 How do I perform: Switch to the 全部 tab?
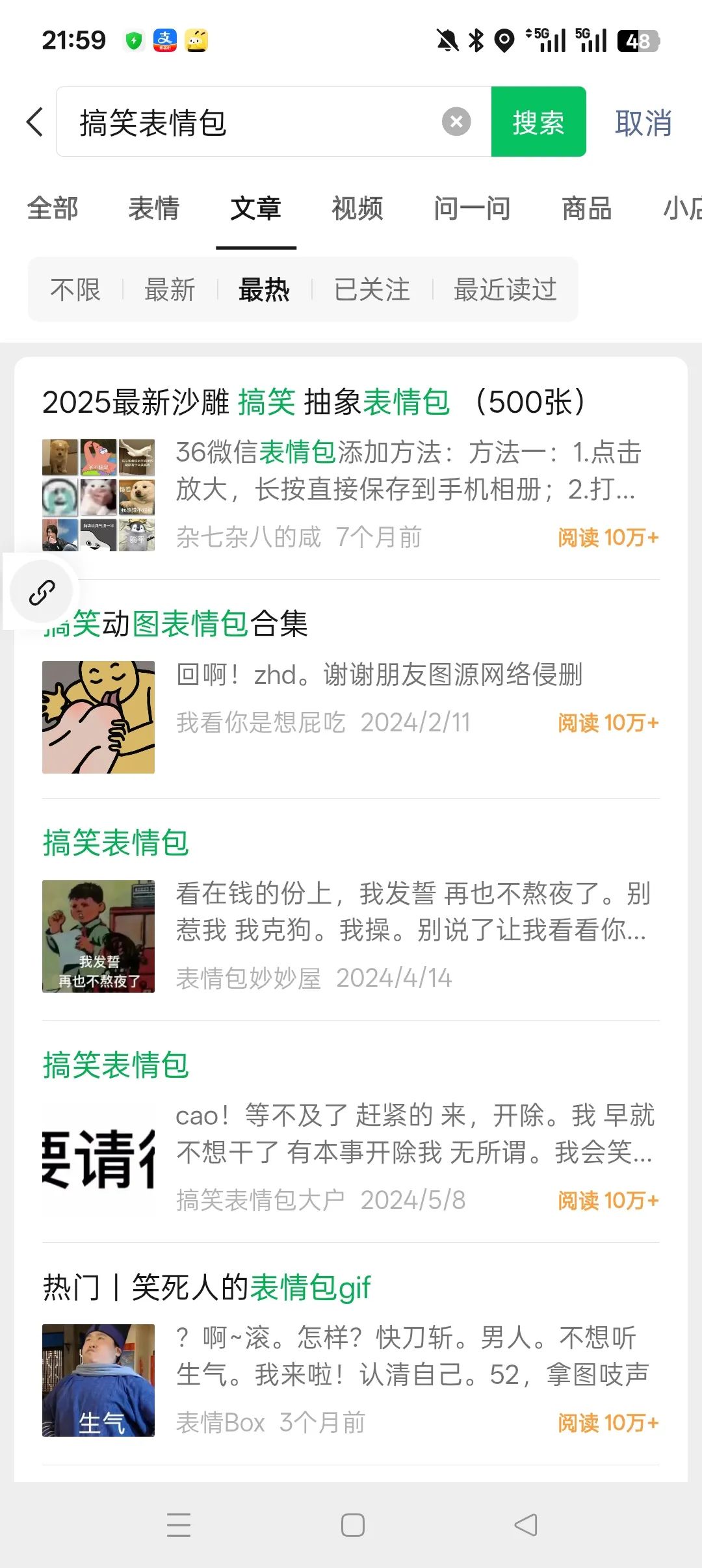coord(53,209)
